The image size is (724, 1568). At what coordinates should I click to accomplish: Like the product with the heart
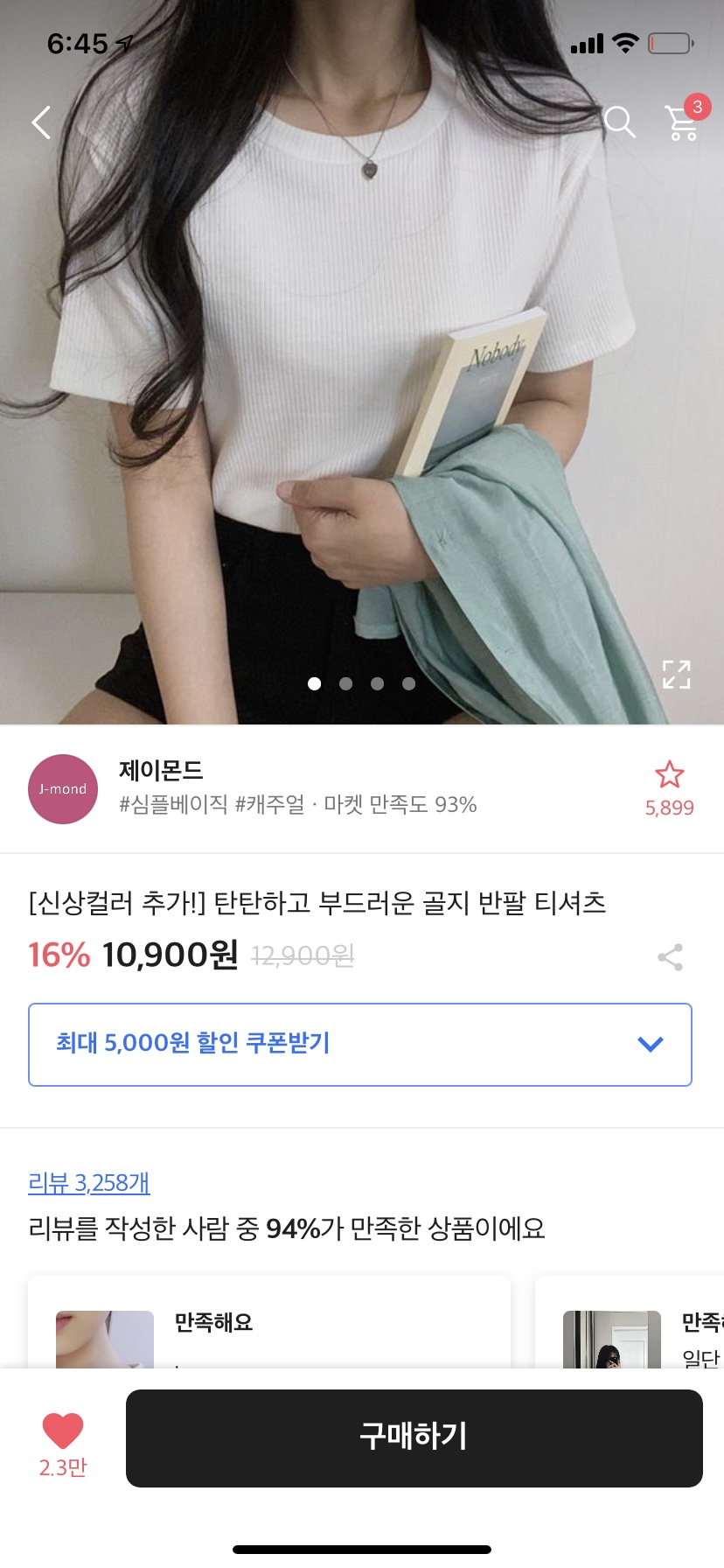[63, 1431]
